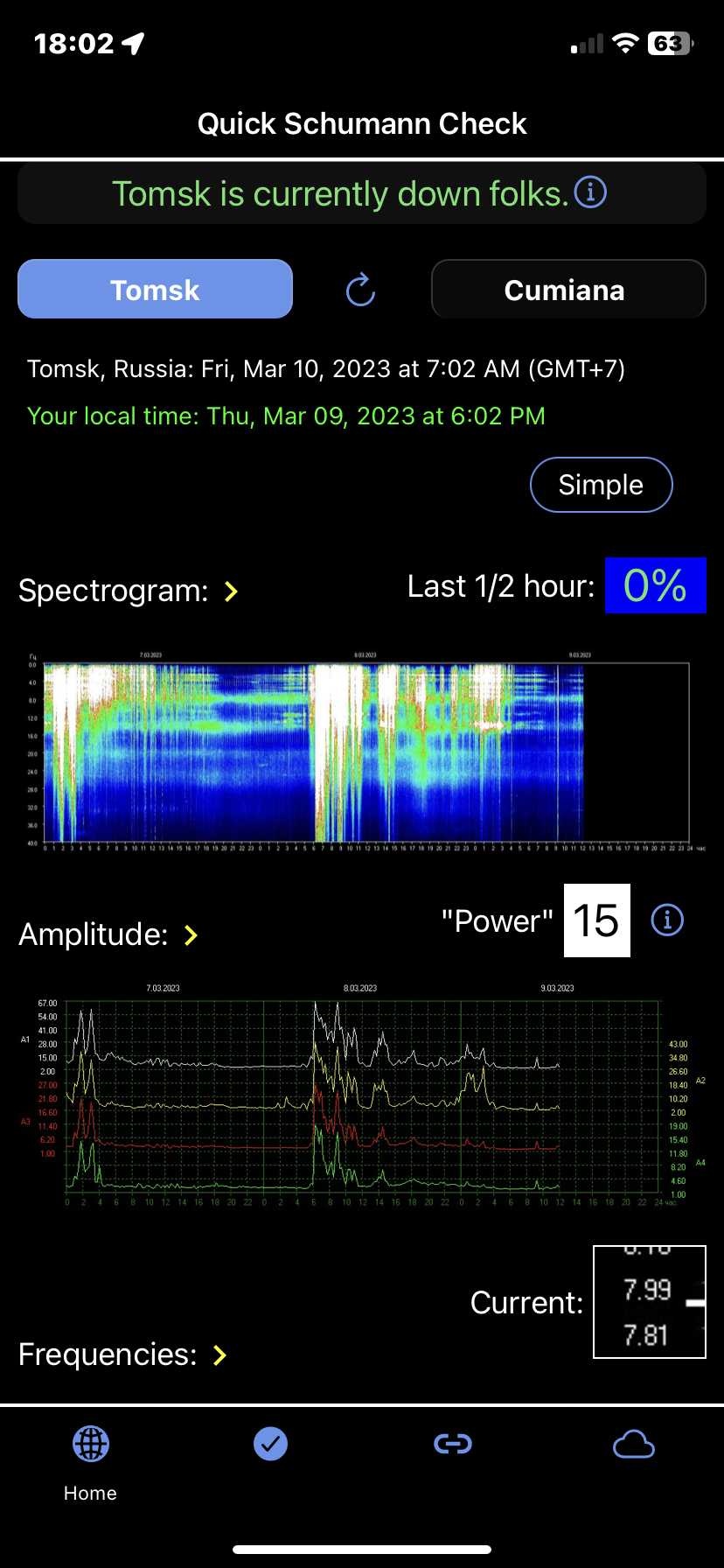724x1568 pixels.
Task: Select the Tomsk station button
Action: coord(155,289)
